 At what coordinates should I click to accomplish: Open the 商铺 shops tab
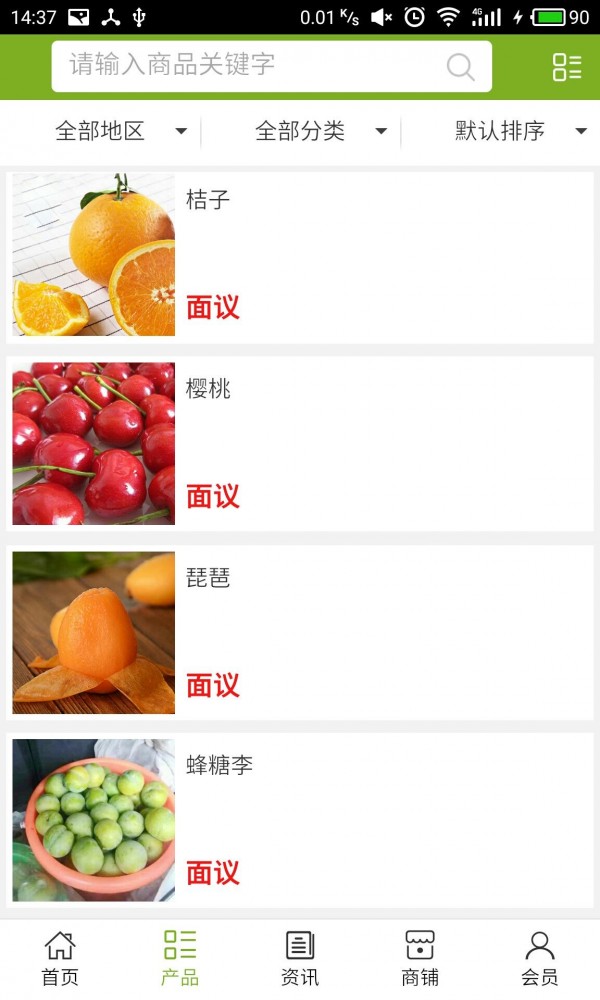(420, 958)
